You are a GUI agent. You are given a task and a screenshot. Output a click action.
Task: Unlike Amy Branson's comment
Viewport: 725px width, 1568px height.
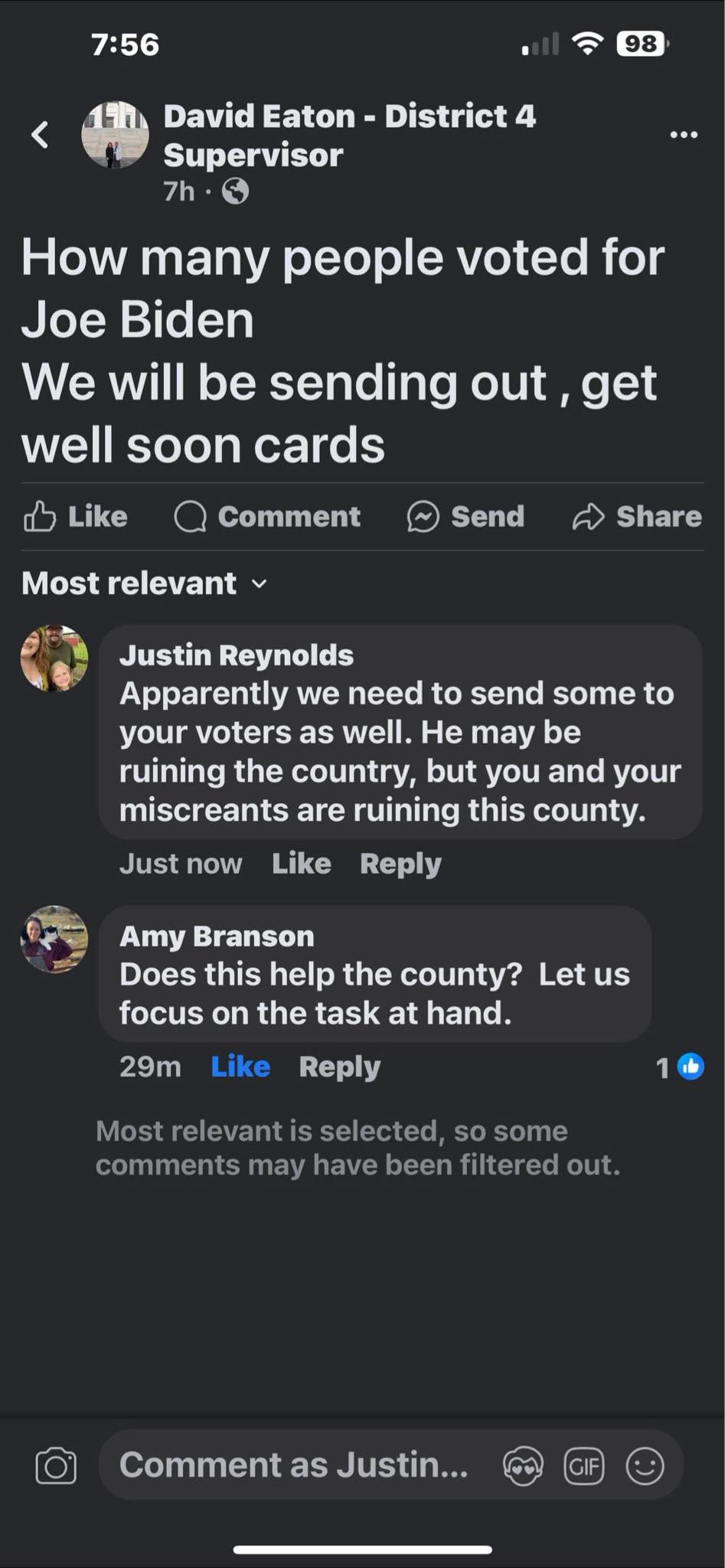point(240,1067)
